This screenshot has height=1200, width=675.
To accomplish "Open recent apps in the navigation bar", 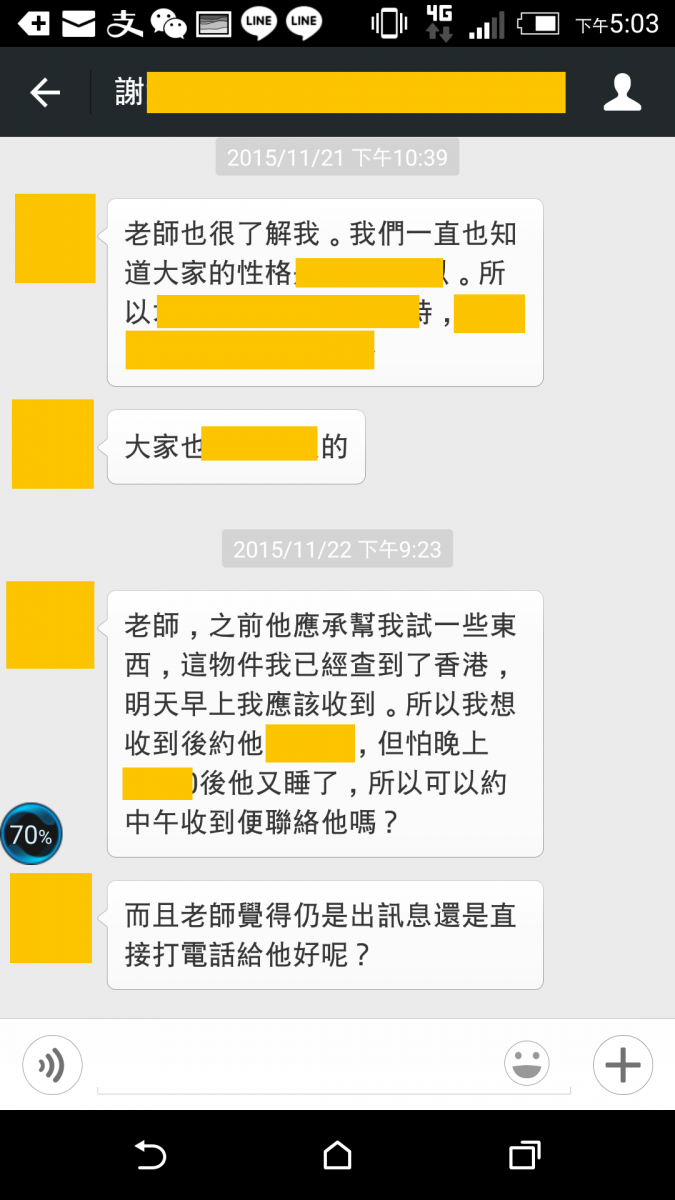I will coord(524,1155).
